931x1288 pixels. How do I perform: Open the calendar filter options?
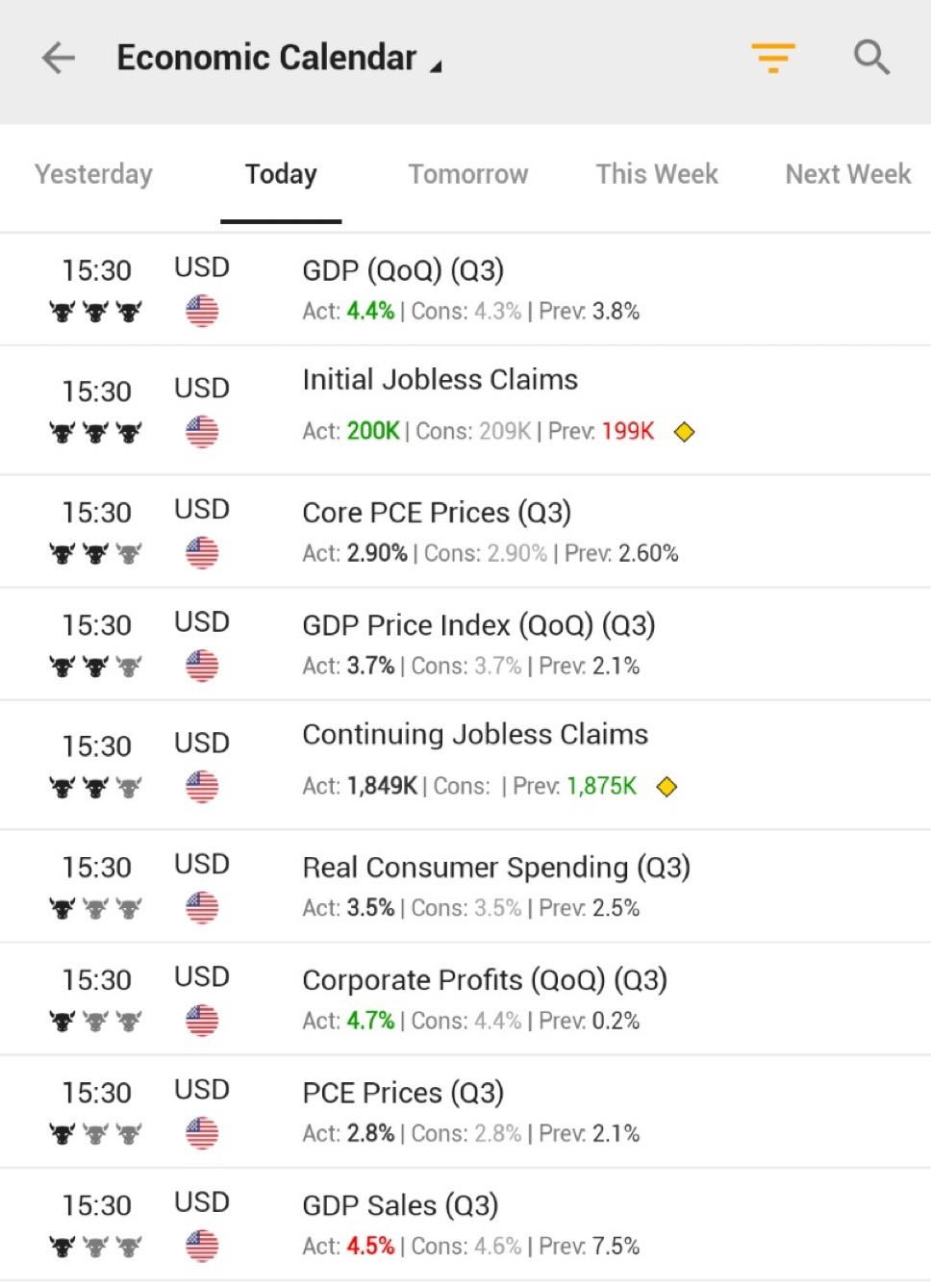pyautogui.click(x=773, y=58)
